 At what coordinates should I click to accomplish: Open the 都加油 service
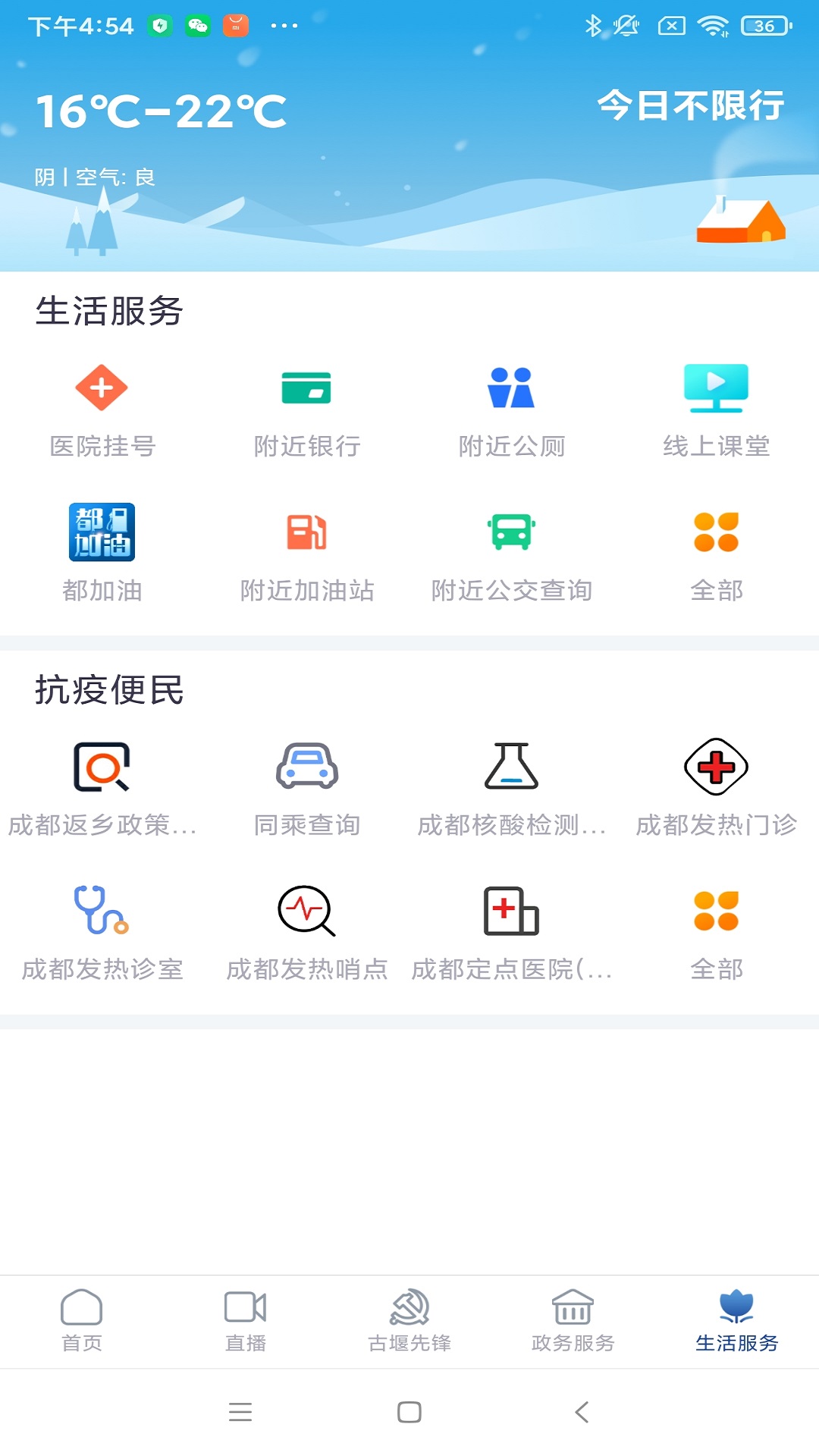102,554
